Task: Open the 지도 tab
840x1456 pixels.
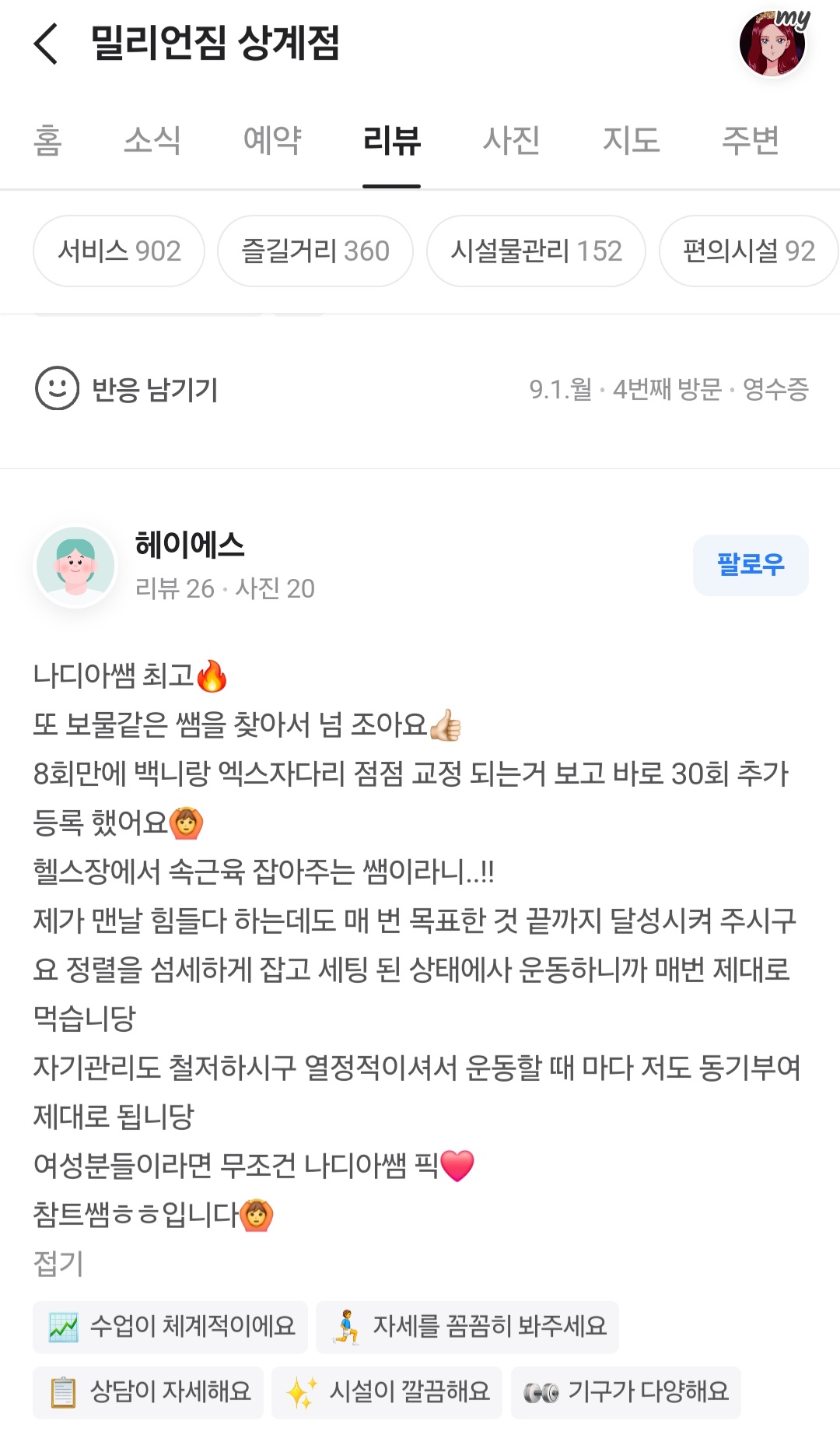Action: click(x=631, y=141)
